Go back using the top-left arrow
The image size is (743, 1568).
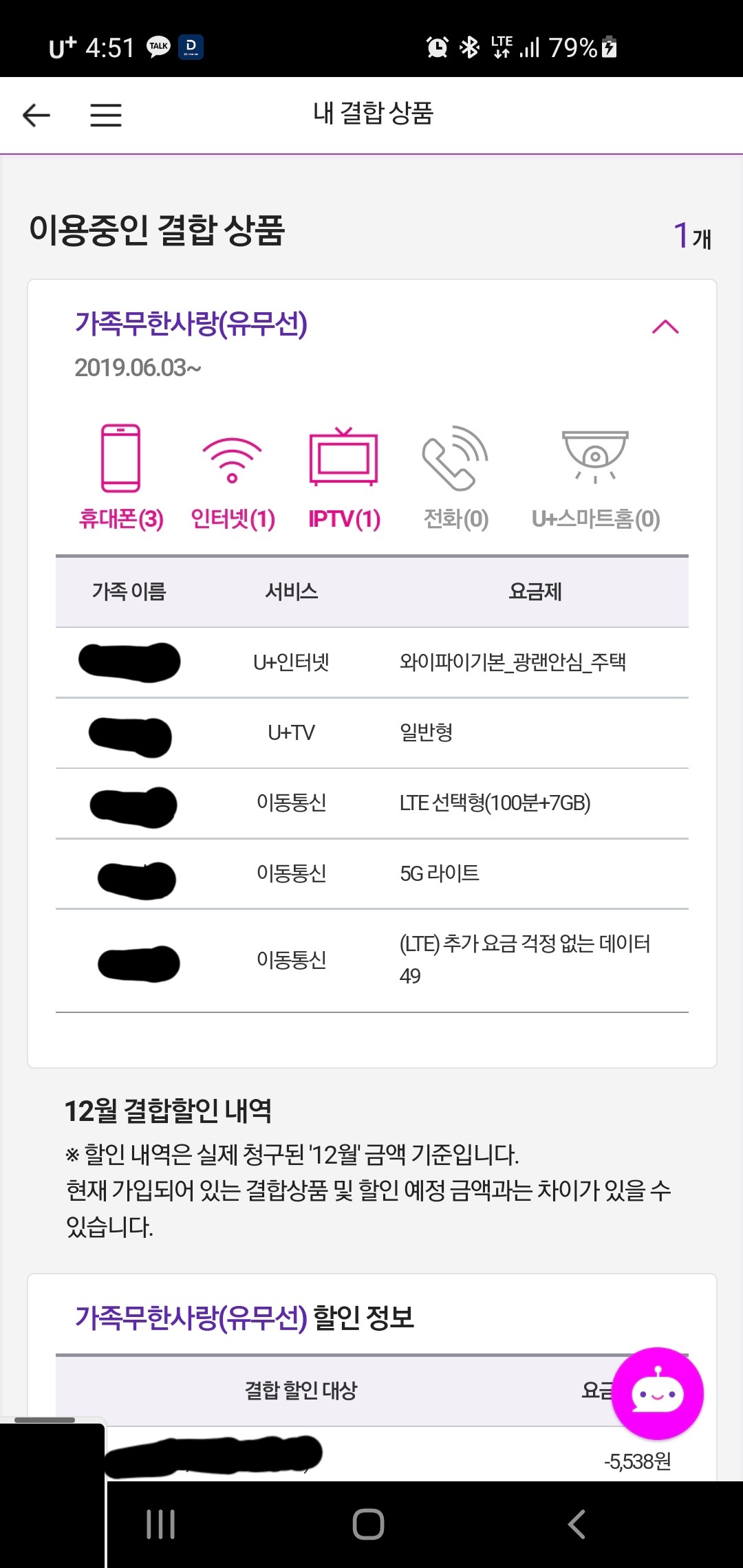(x=36, y=115)
